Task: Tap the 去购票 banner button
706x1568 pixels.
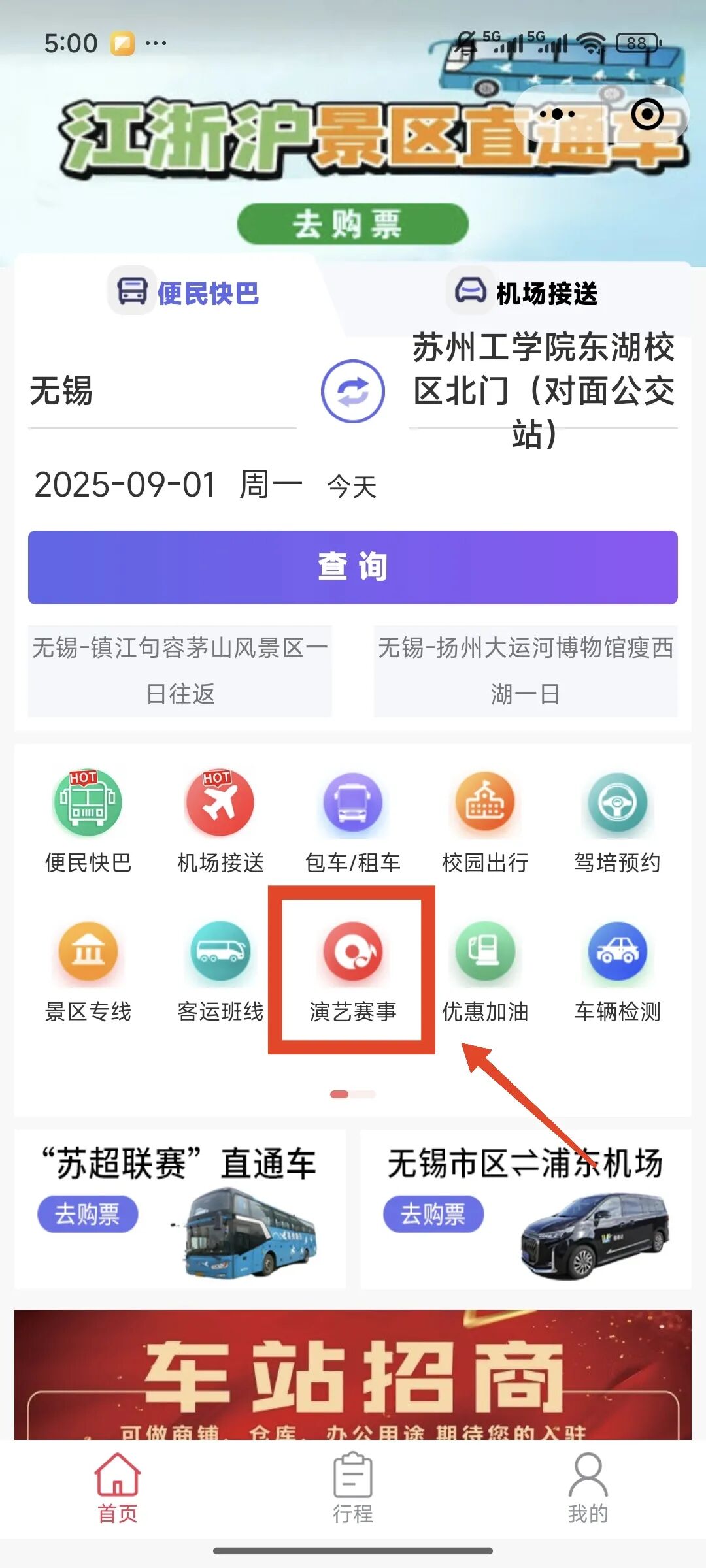Action: [x=352, y=224]
